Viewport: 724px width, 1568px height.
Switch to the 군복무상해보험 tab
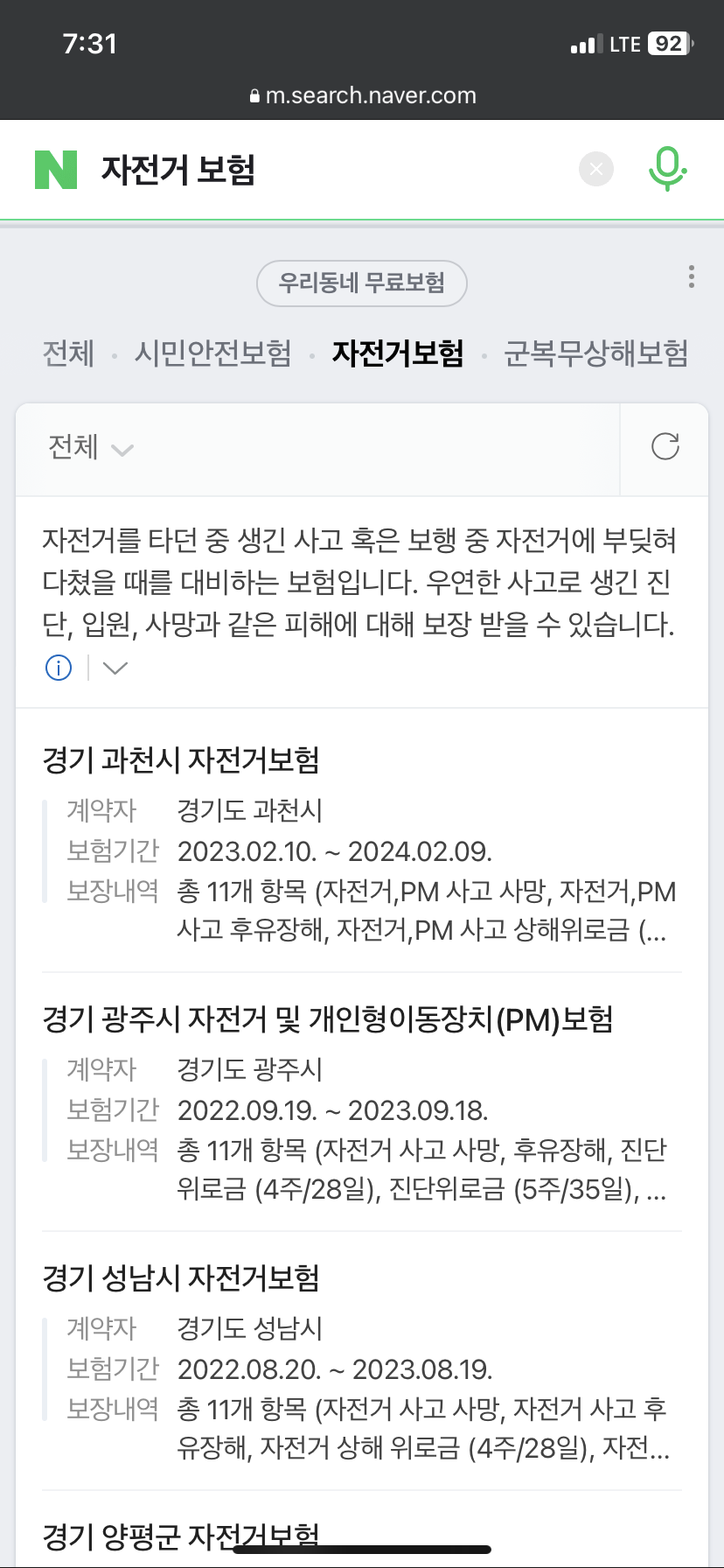(595, 353)
